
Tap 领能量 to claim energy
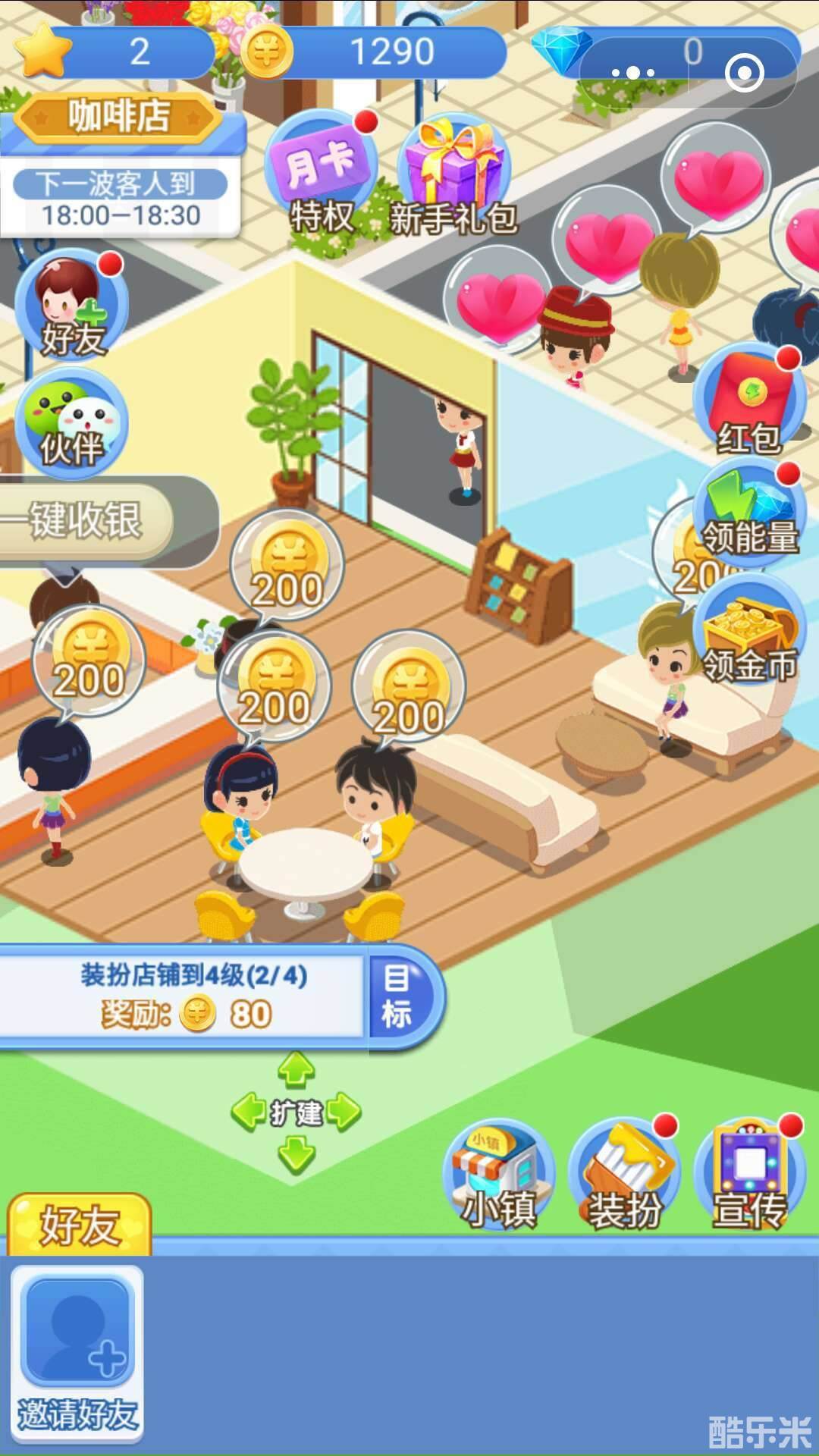749,516
